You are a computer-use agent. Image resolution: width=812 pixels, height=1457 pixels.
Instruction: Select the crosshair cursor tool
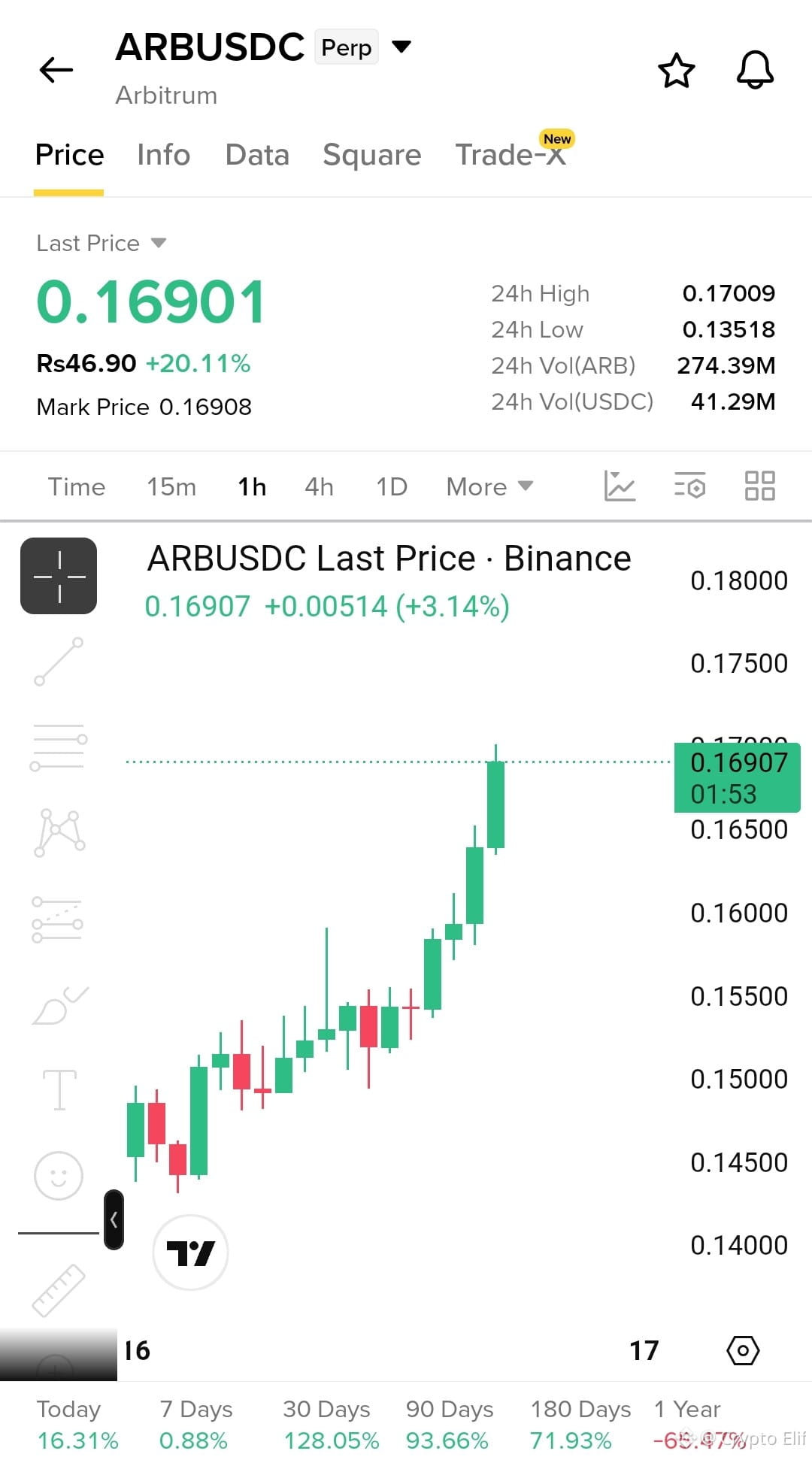pyautogui.click(x=59, y=576)
